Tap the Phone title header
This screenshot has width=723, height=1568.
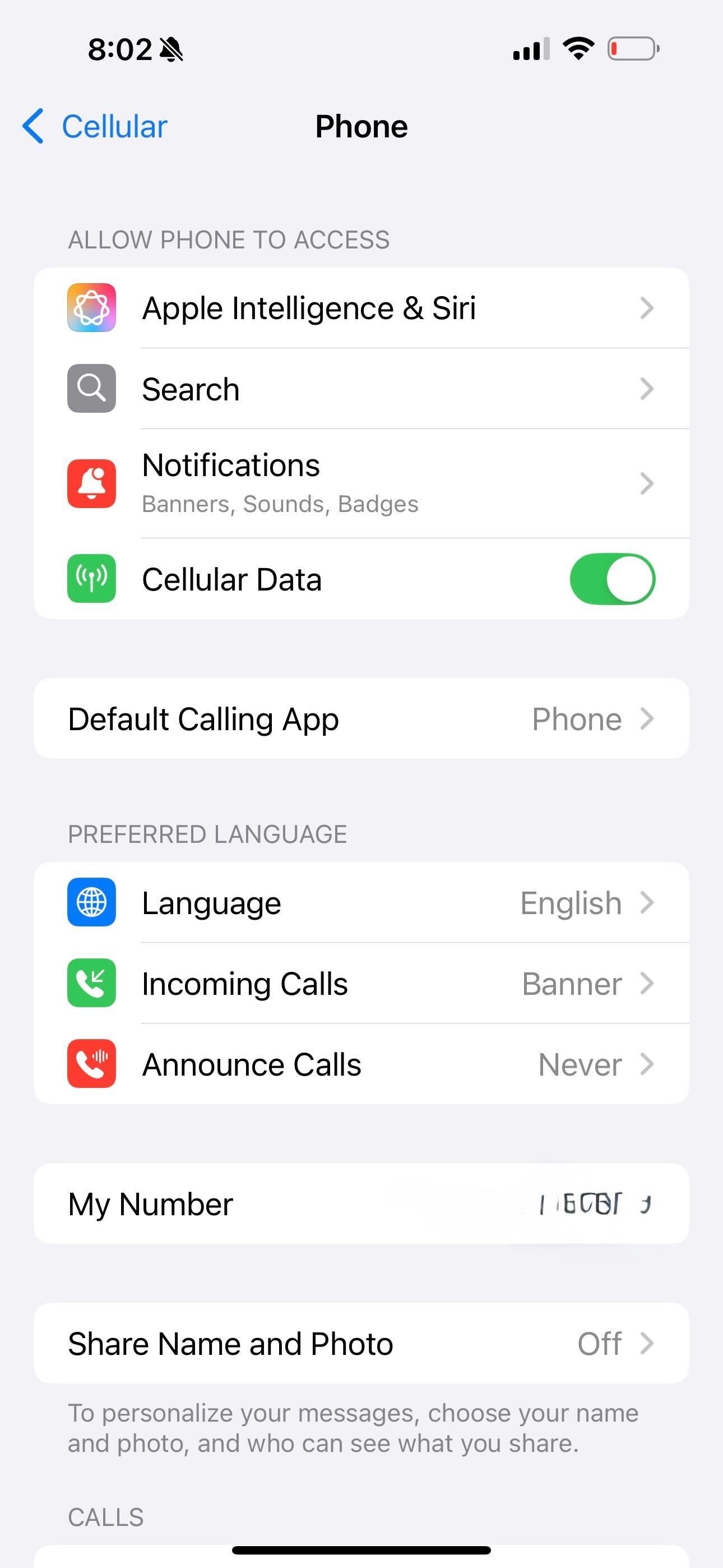361,126
